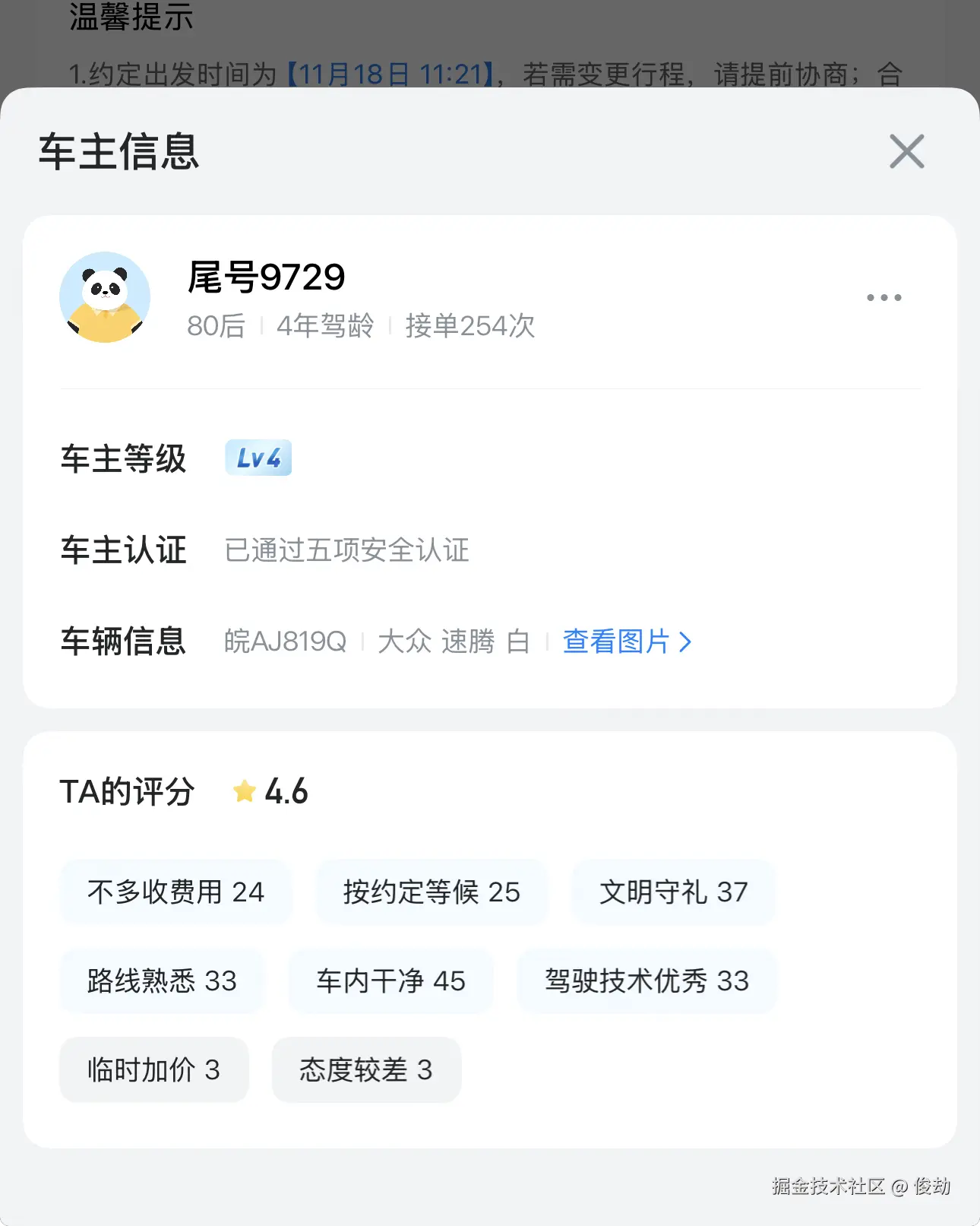Click the 车内干净 45 tag
This screenshot has width=980, height=1226.
pyautogui.click(x=390, y=981)
